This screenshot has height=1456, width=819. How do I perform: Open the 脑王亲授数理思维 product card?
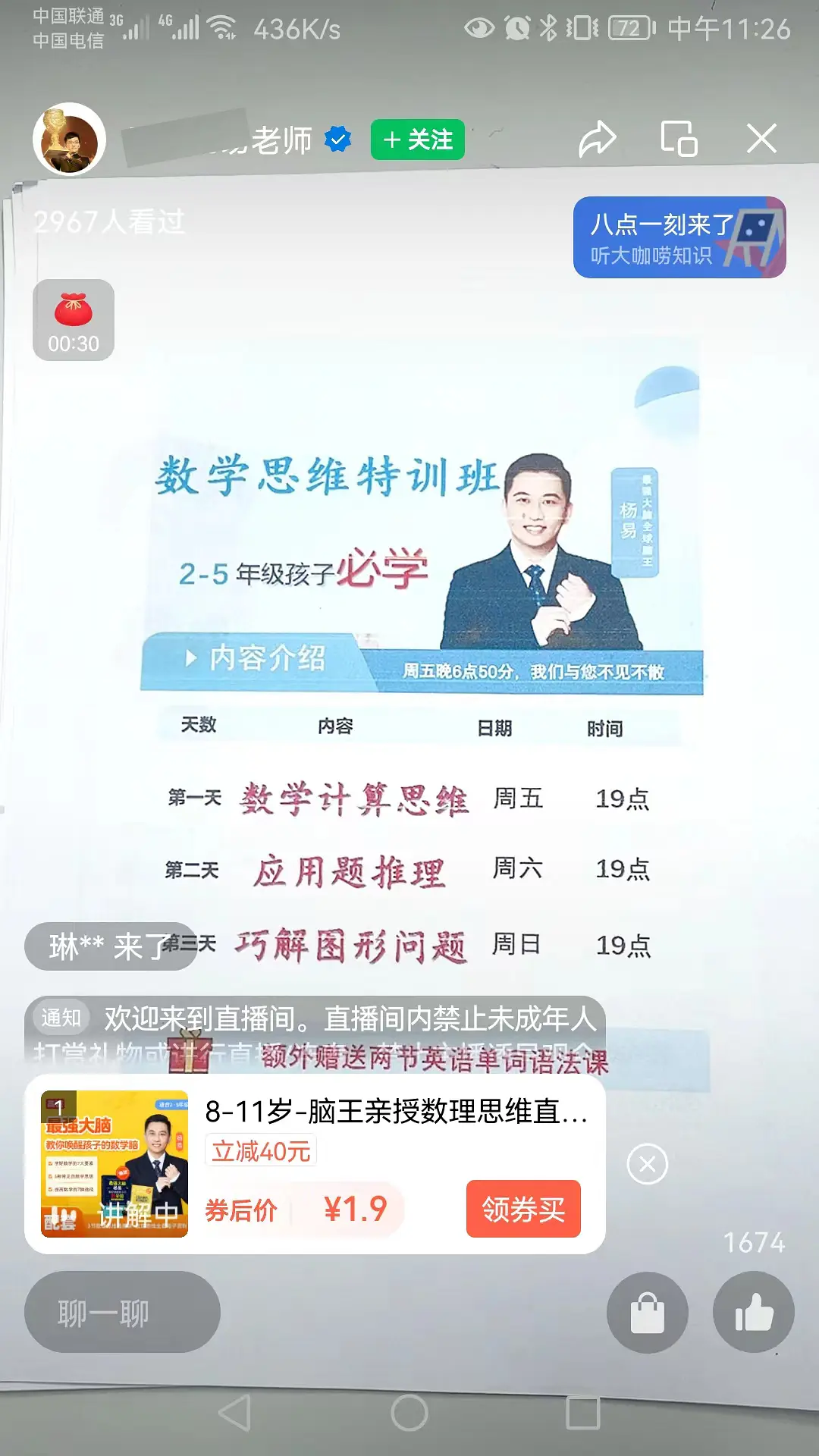[394, 1112]
